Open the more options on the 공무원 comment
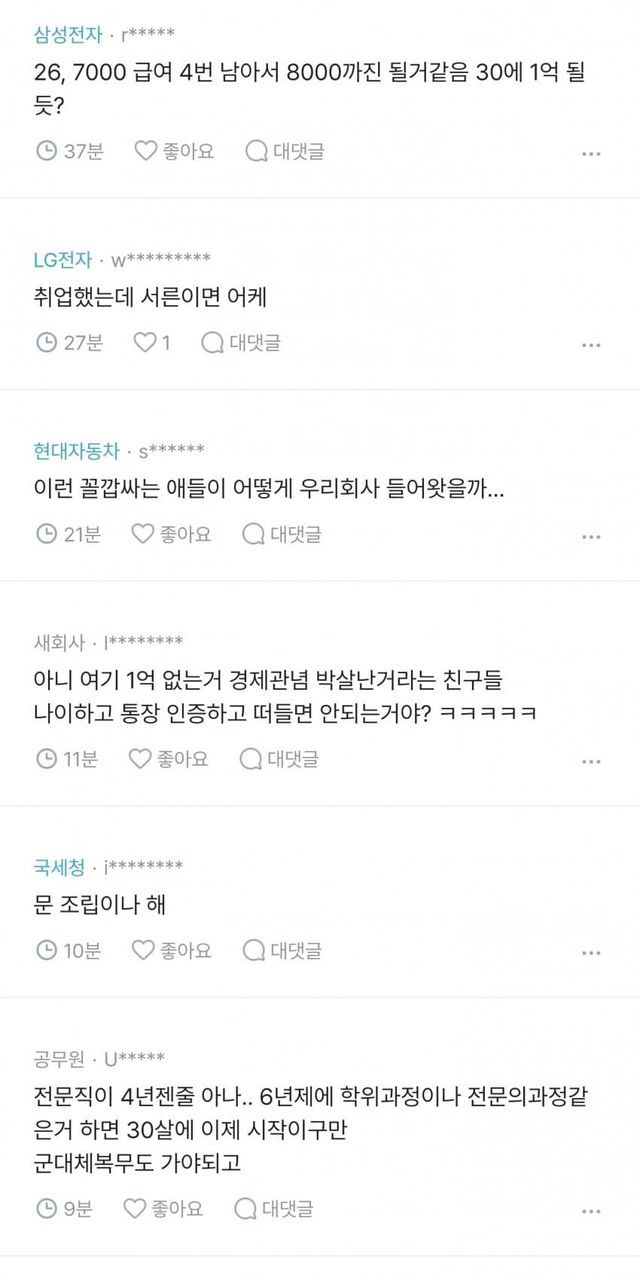The image size is (640, 1280). (x=591, y=1212)
